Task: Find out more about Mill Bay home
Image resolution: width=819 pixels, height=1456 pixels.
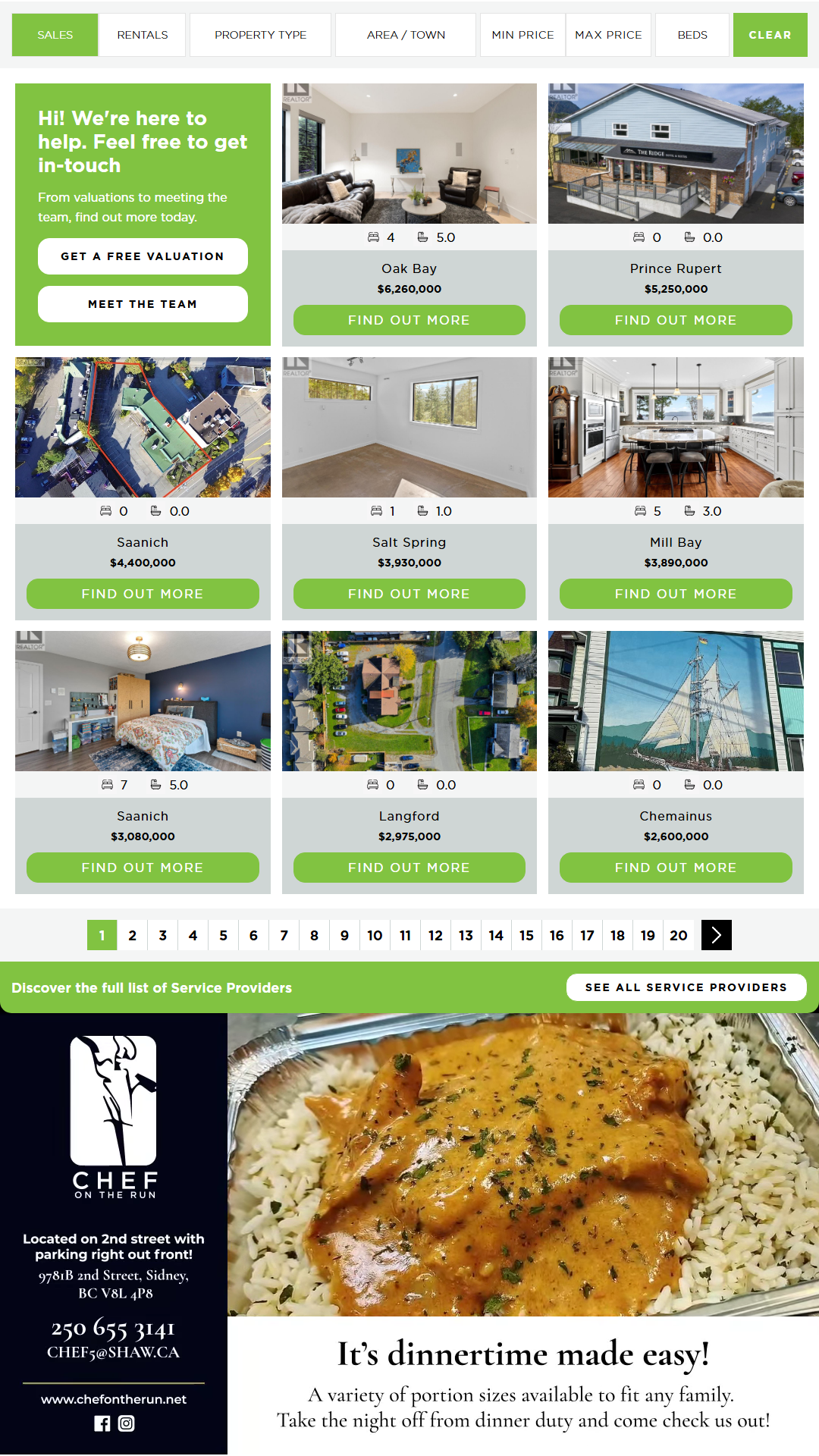Action: pos(676,594)
